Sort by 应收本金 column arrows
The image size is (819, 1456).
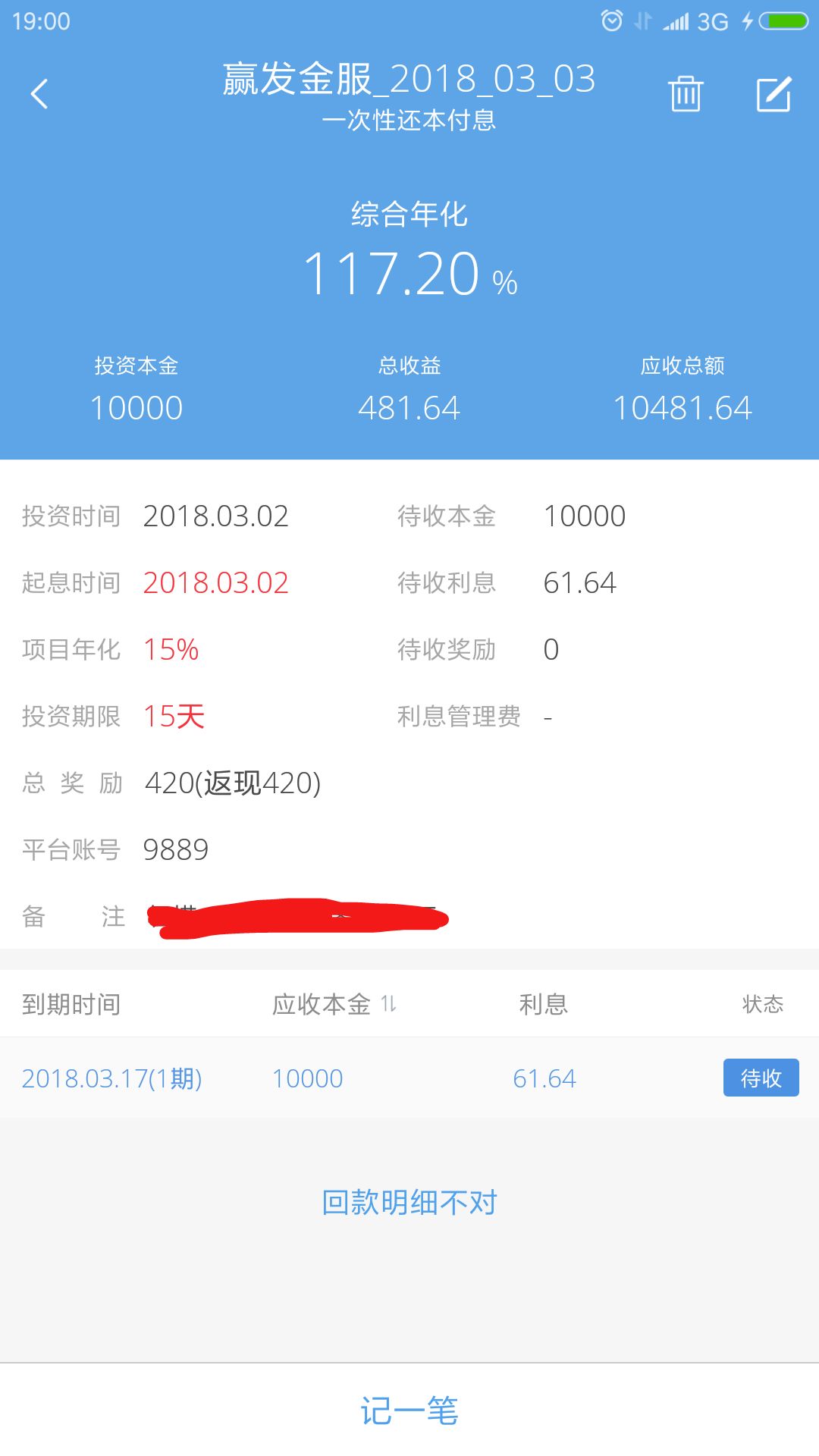point(388,1004)
